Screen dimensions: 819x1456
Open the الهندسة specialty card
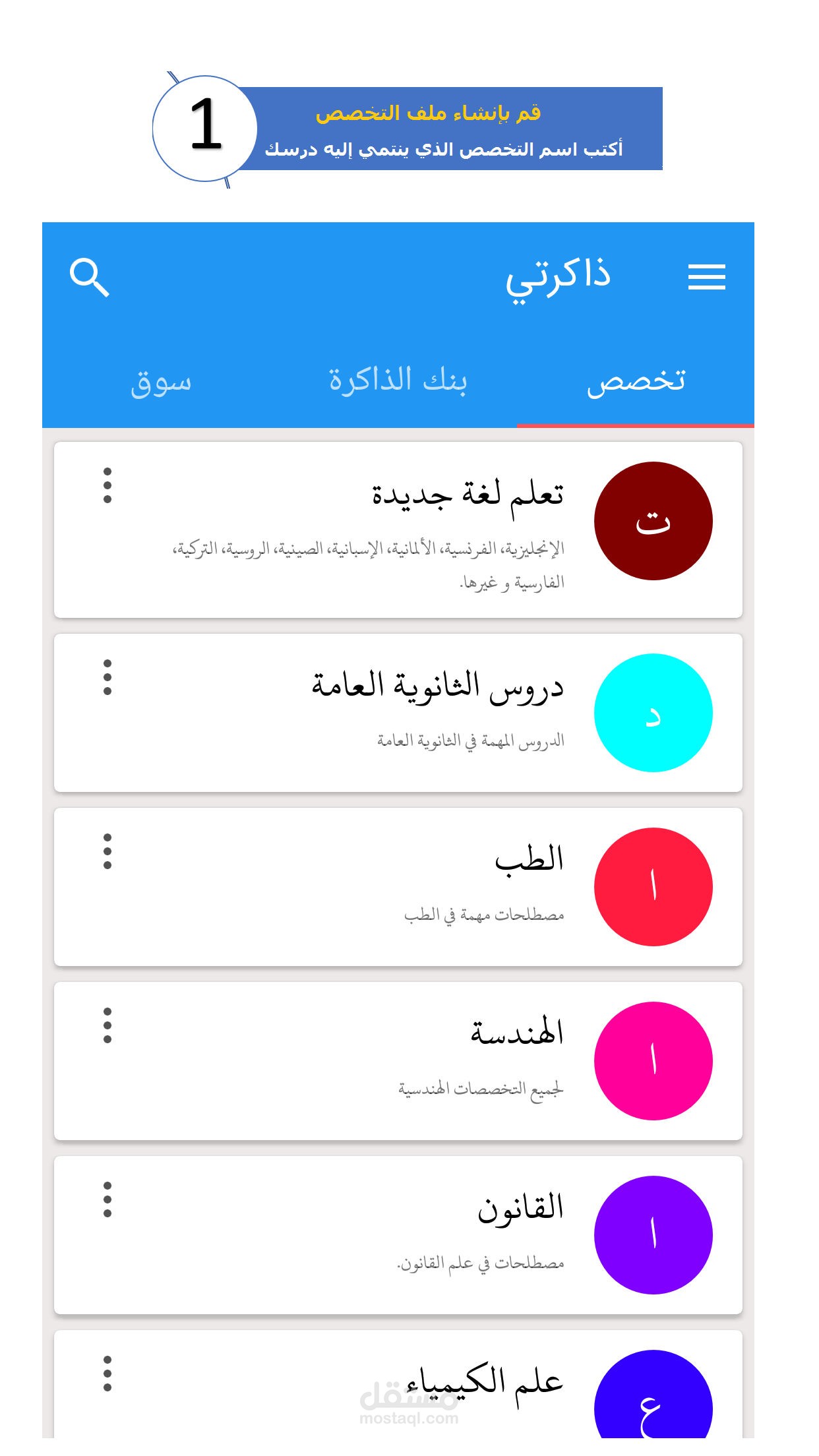point(398,1061)
